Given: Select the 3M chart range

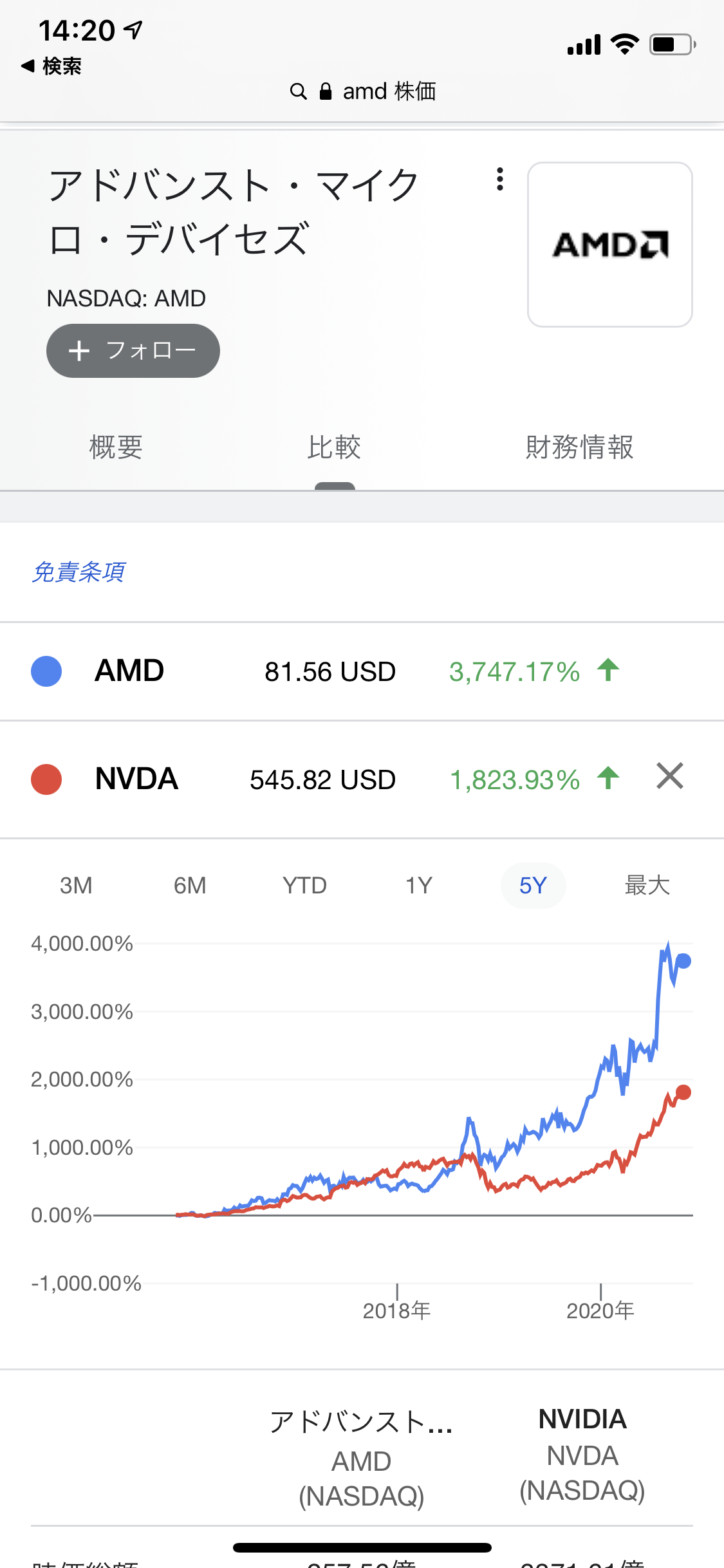Looking at the screenshot, I should (x=76, y=886).
